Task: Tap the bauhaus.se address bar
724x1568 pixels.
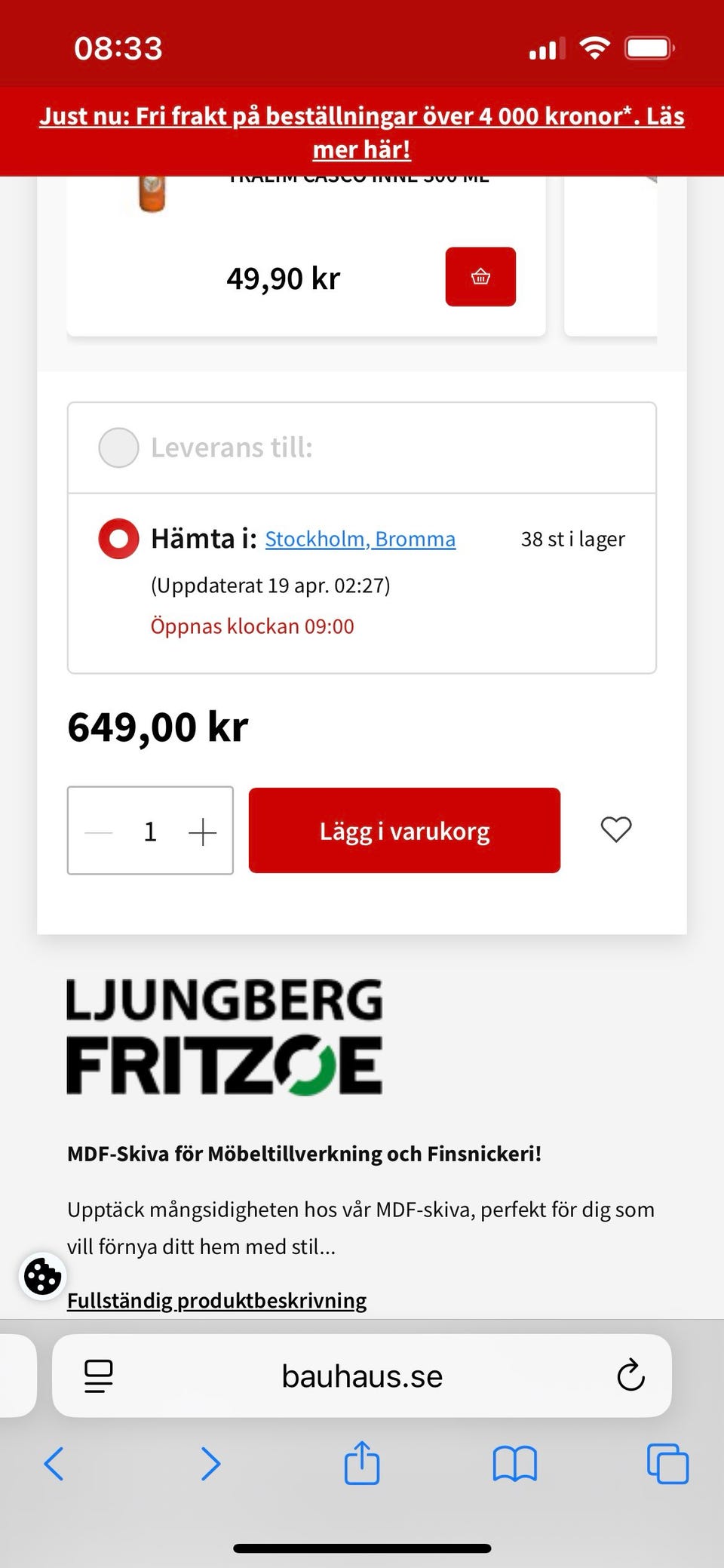Action: 362,1376
